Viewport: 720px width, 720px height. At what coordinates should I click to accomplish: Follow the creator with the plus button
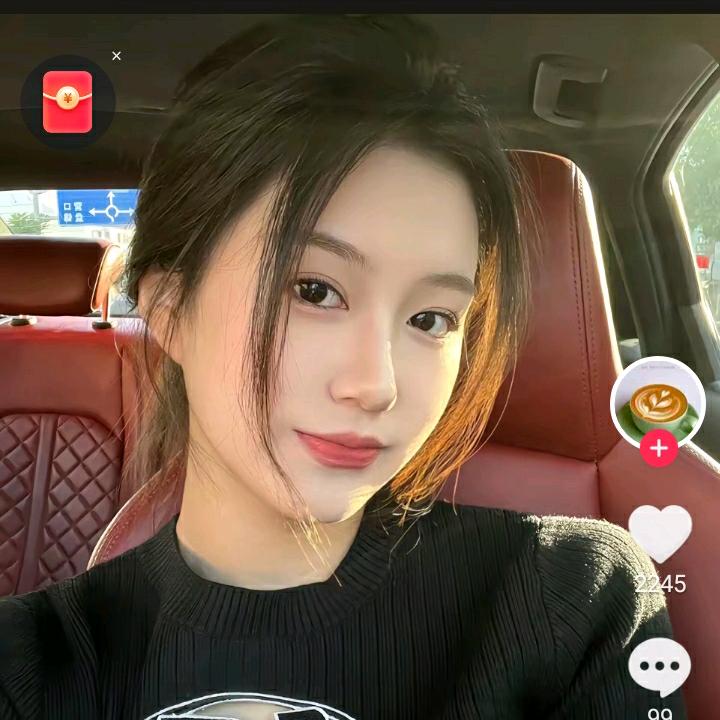tap(659, 449)
